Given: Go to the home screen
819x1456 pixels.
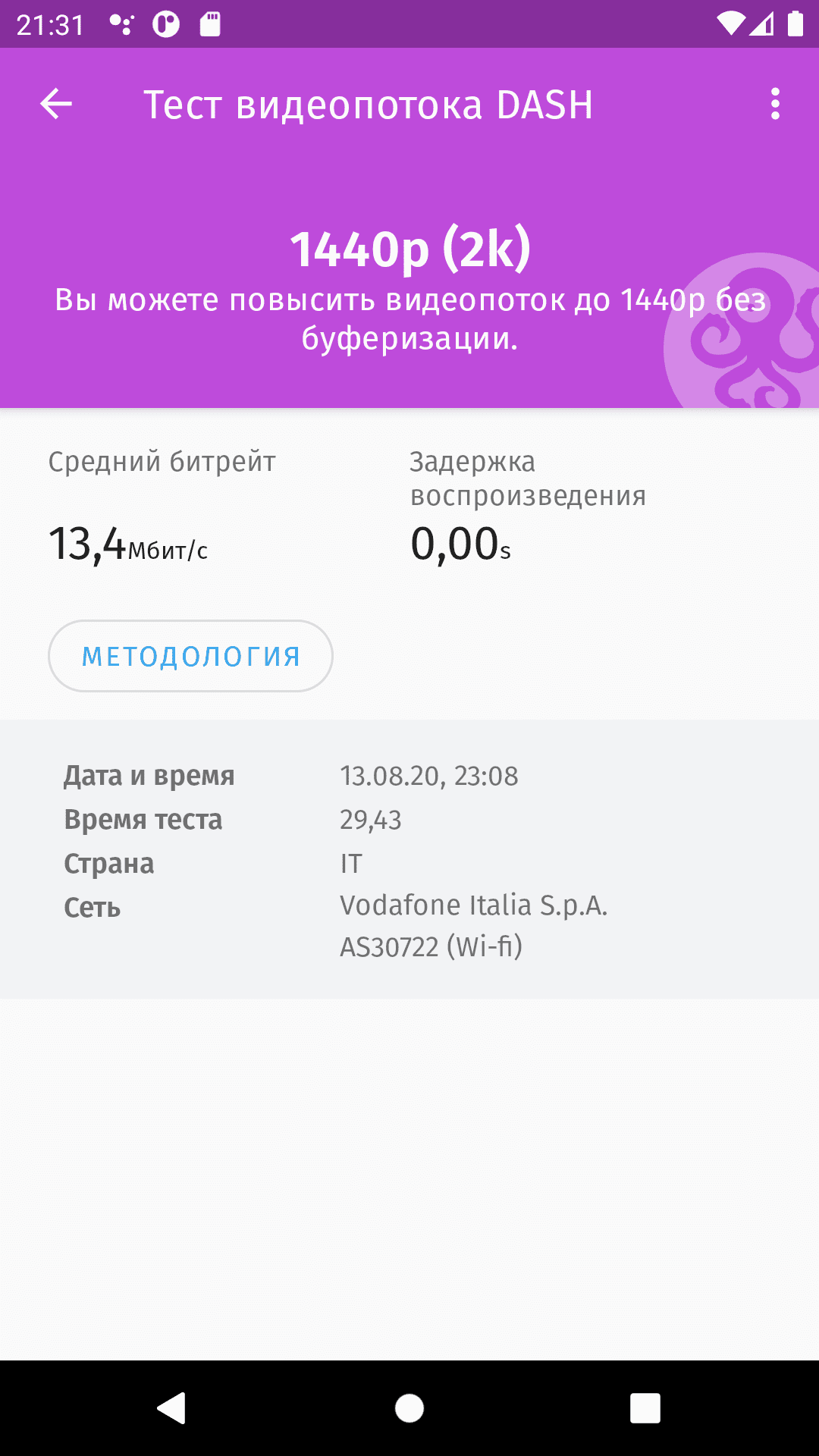Looking at the screenshot, I should coord(409,1408).
